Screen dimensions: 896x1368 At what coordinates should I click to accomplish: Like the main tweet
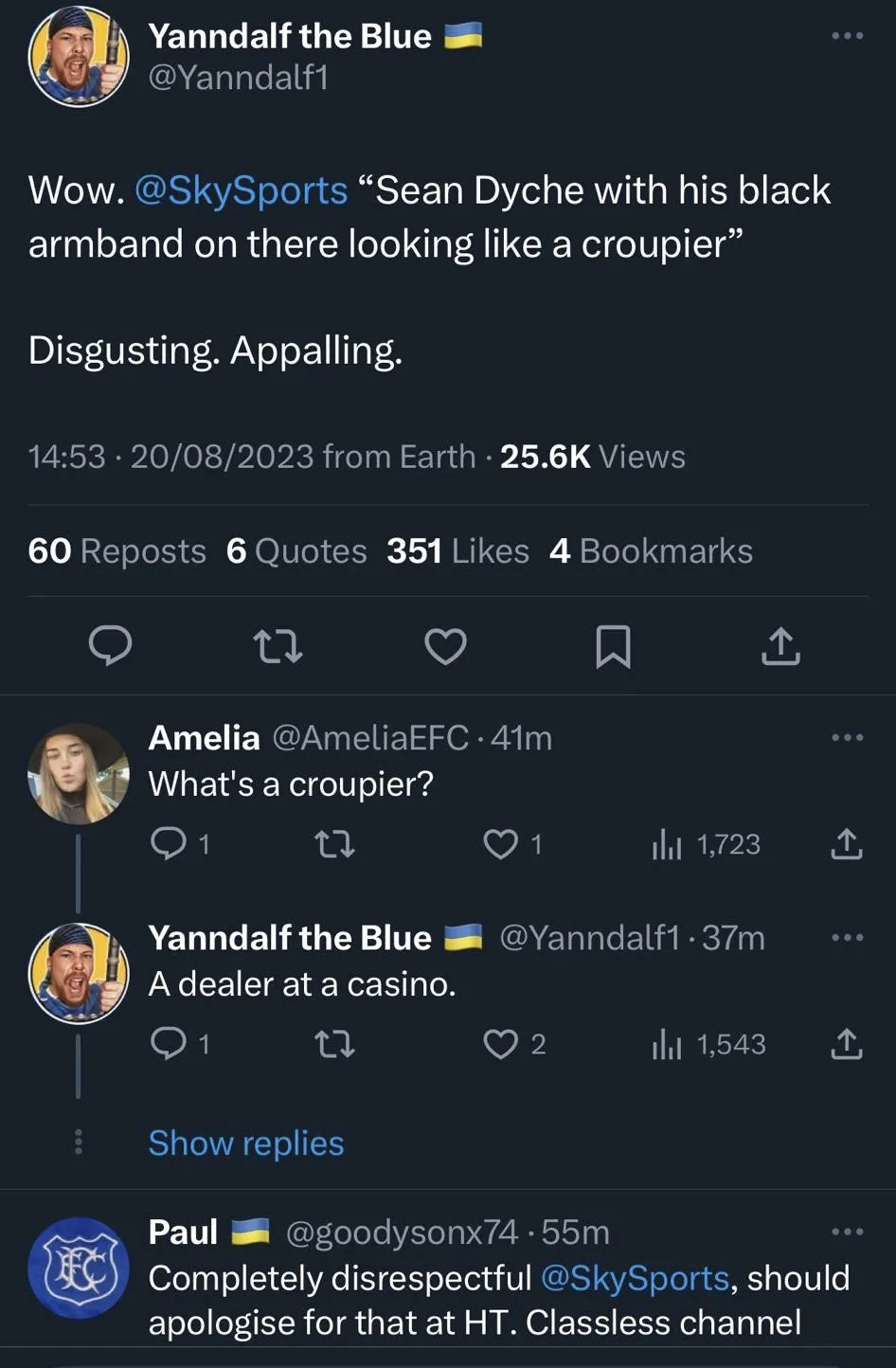coord(445,647)
